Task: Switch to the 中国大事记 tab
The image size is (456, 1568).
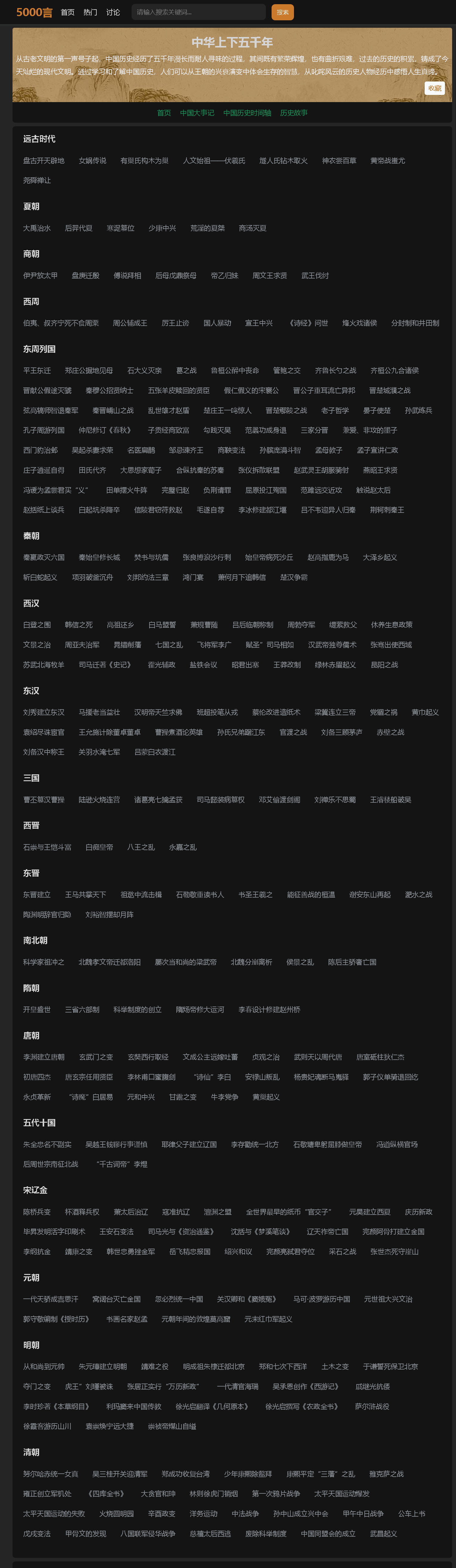Action: pyautogui.click(x=197, y=113)
